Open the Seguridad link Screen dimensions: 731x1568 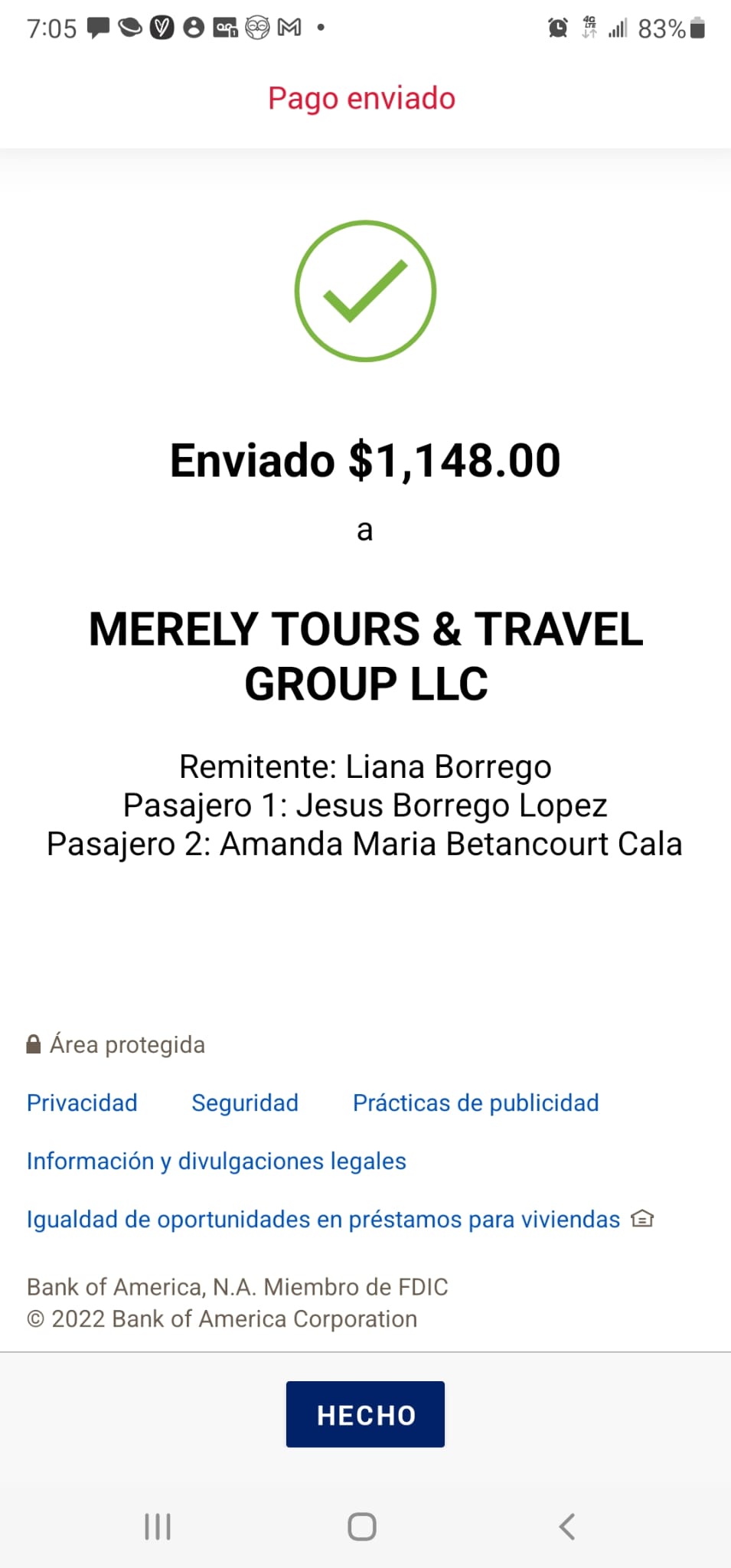click(x=245, y=1102)
